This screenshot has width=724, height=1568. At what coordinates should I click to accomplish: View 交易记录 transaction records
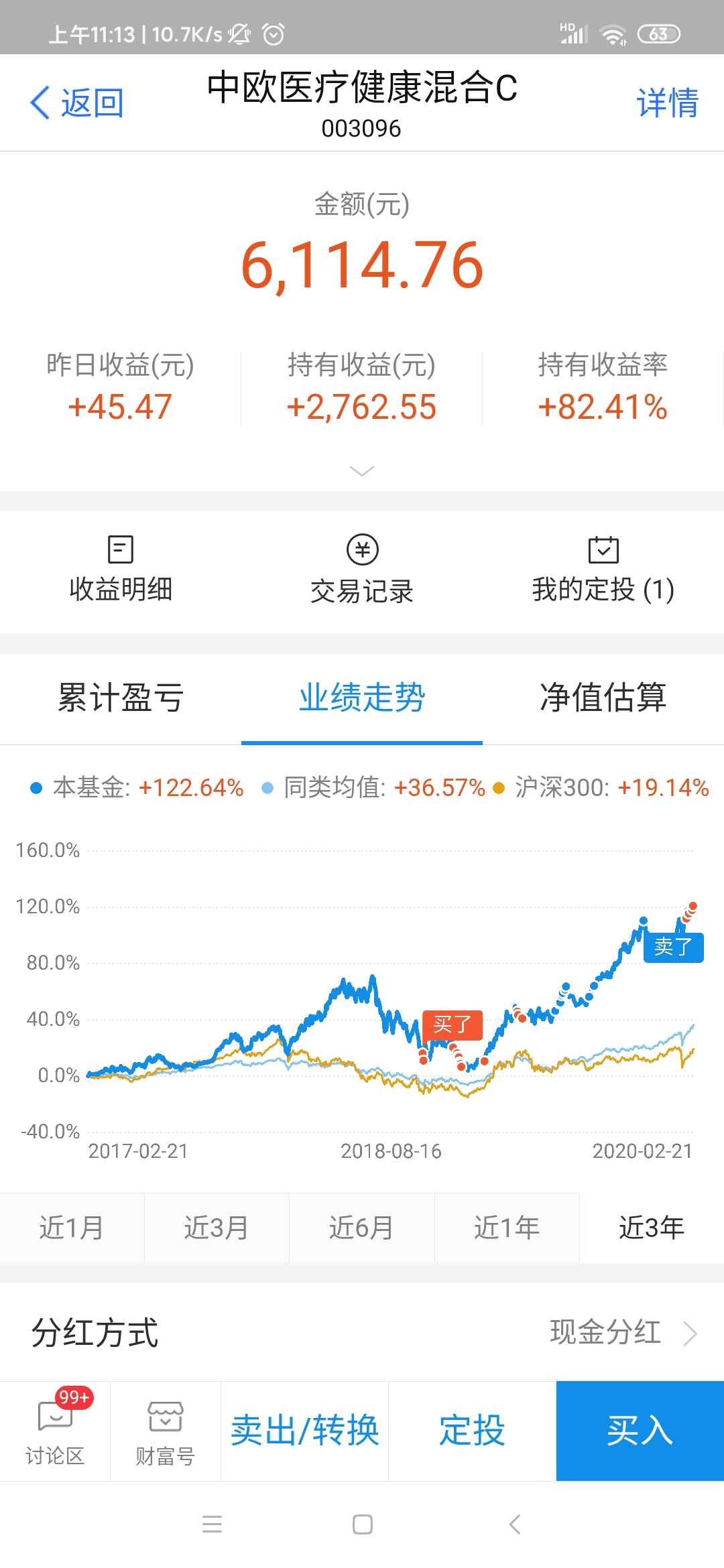[x=362, y=570]
